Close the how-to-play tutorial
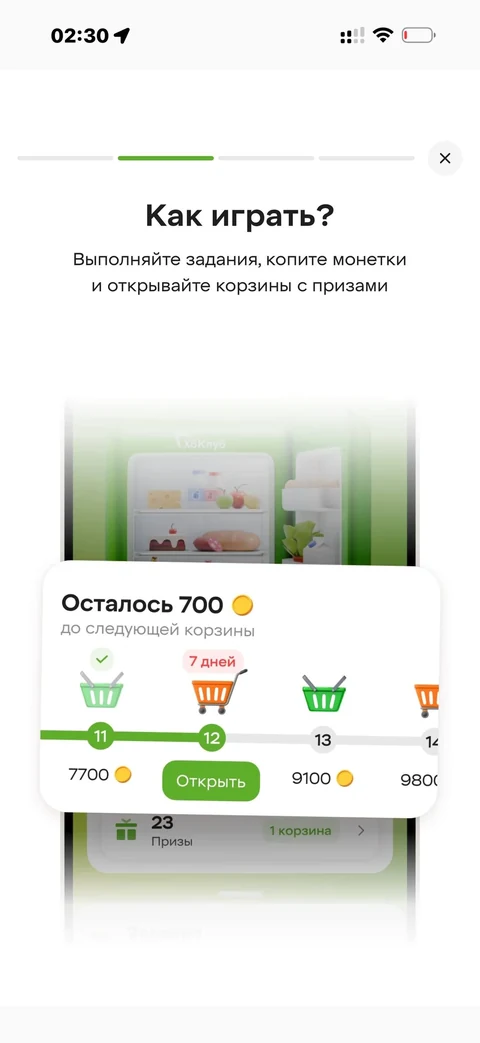480x1043 pixels. pos(445,158)
